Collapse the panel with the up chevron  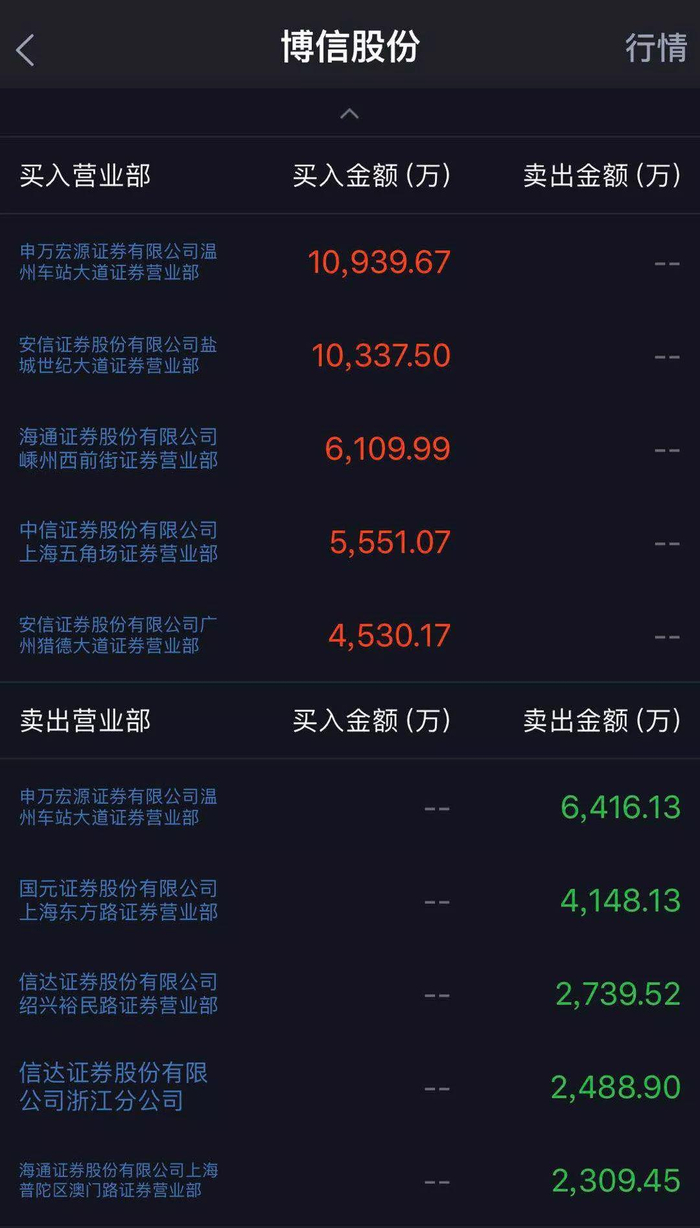(x=349, y=114)
